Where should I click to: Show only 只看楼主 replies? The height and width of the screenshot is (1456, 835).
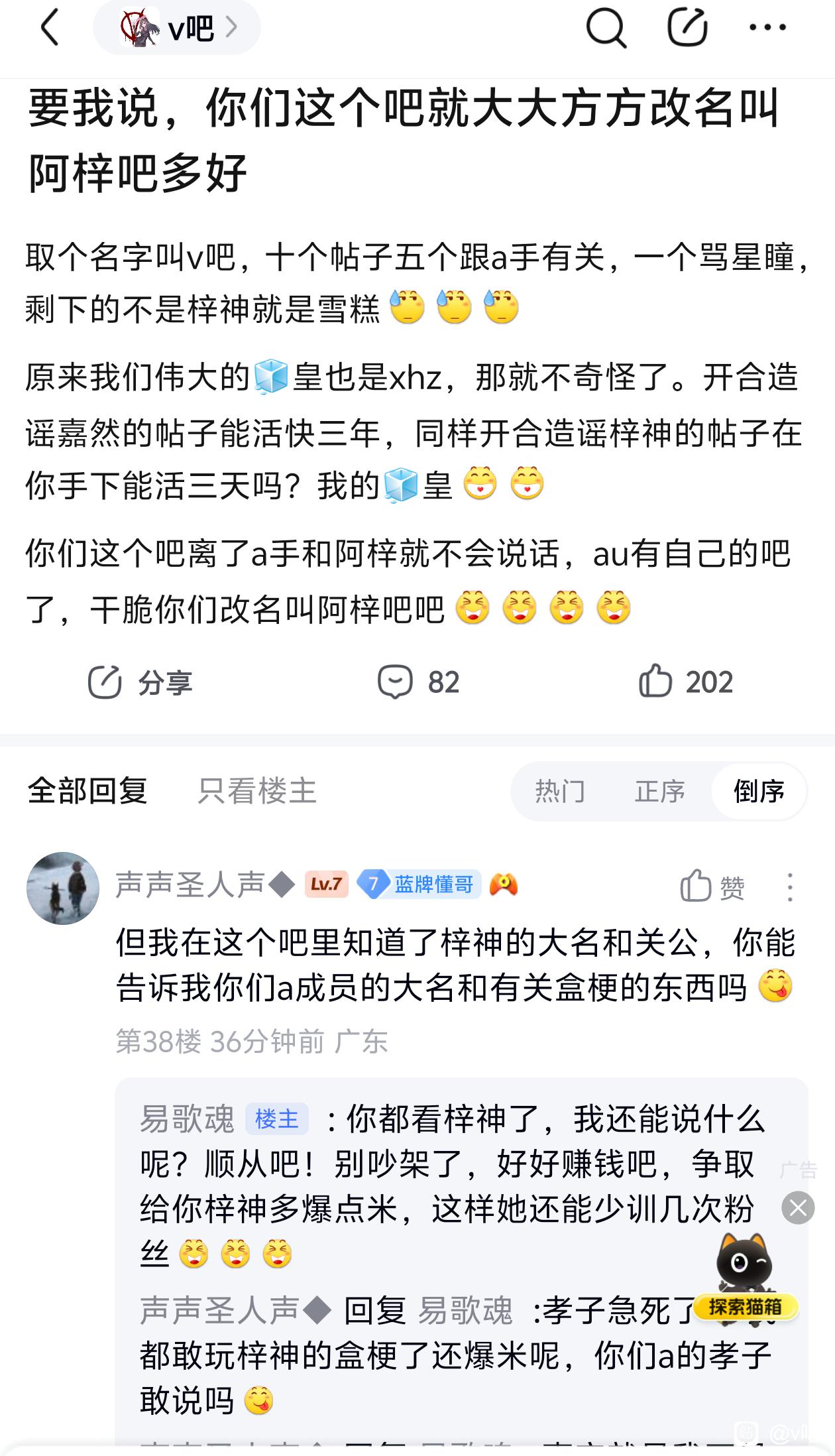(x=257, y=791)
